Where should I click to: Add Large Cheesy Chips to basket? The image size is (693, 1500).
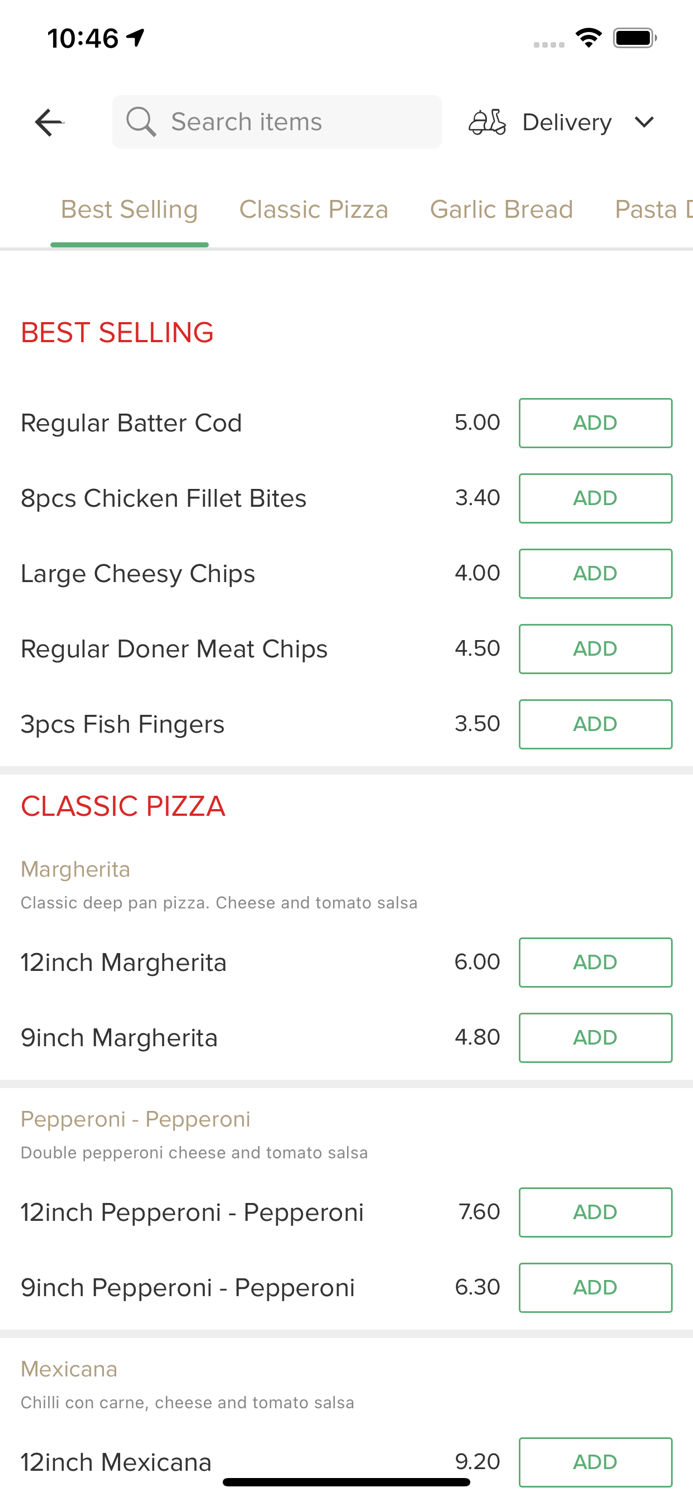pyautogui.click(x=595, y=573)
